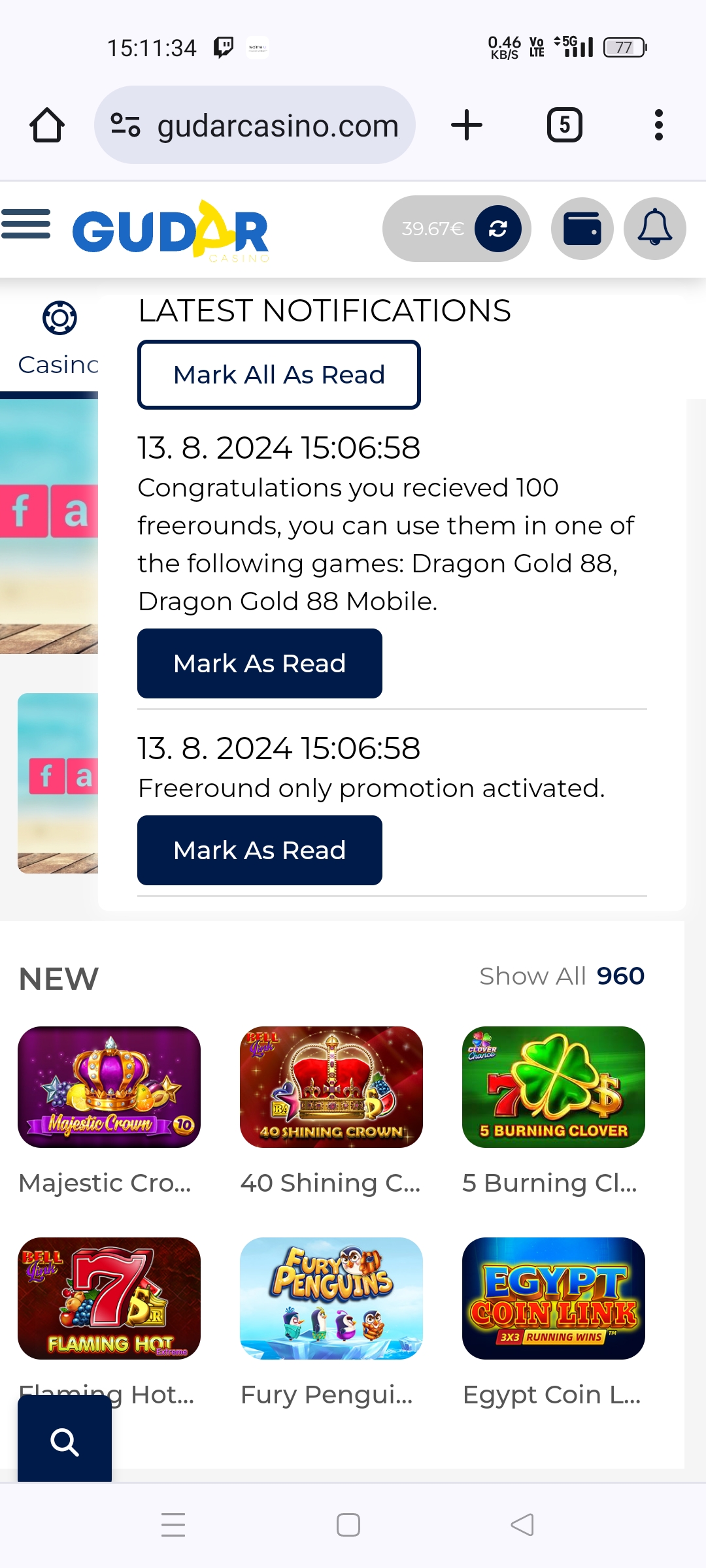This screenshot has height=1568, width=706.
Task: Open the wallet
Action: (582, 229)
